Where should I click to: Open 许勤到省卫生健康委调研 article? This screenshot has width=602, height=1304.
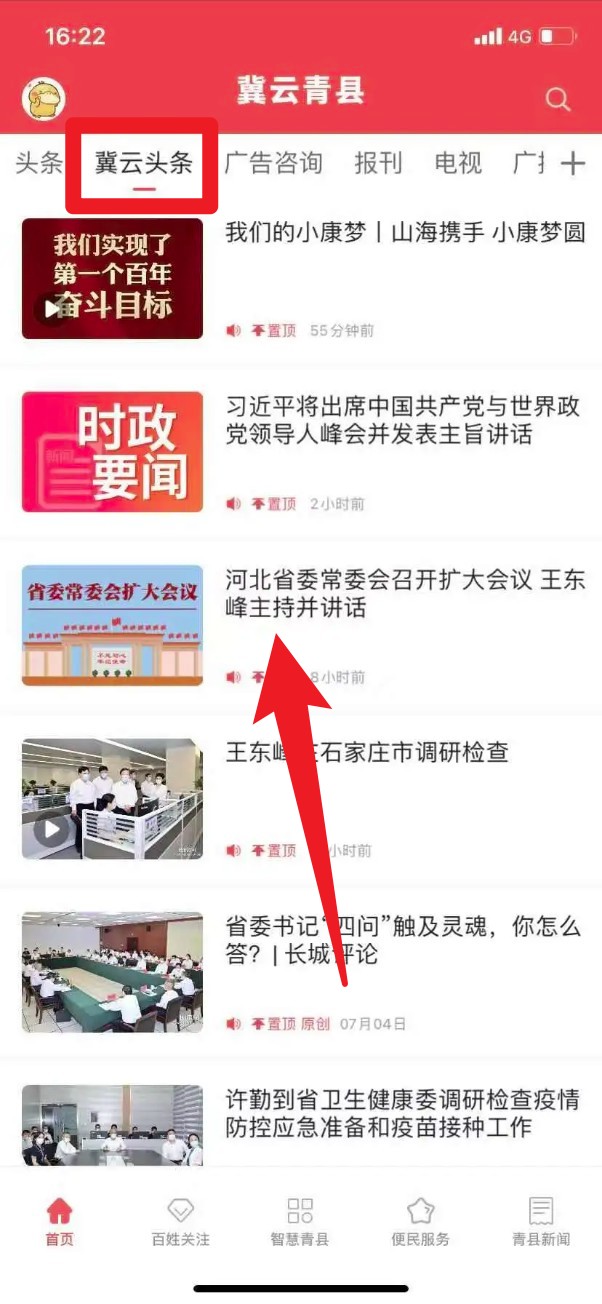pyautogui.click(x=402, y=1114)
